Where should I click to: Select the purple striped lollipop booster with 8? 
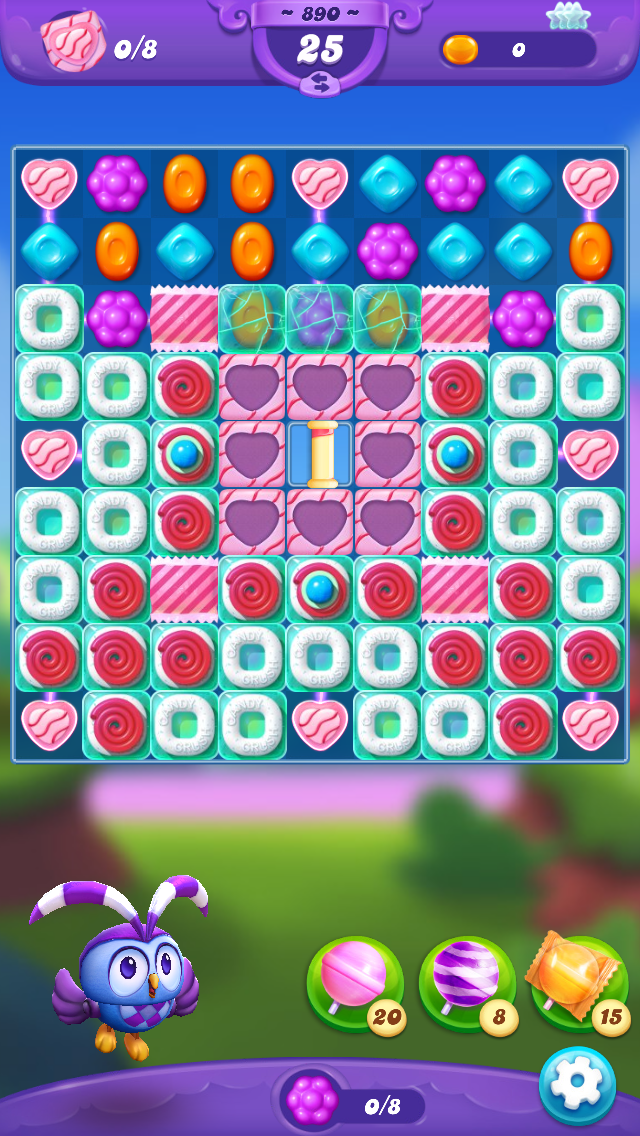coord(467,984)
